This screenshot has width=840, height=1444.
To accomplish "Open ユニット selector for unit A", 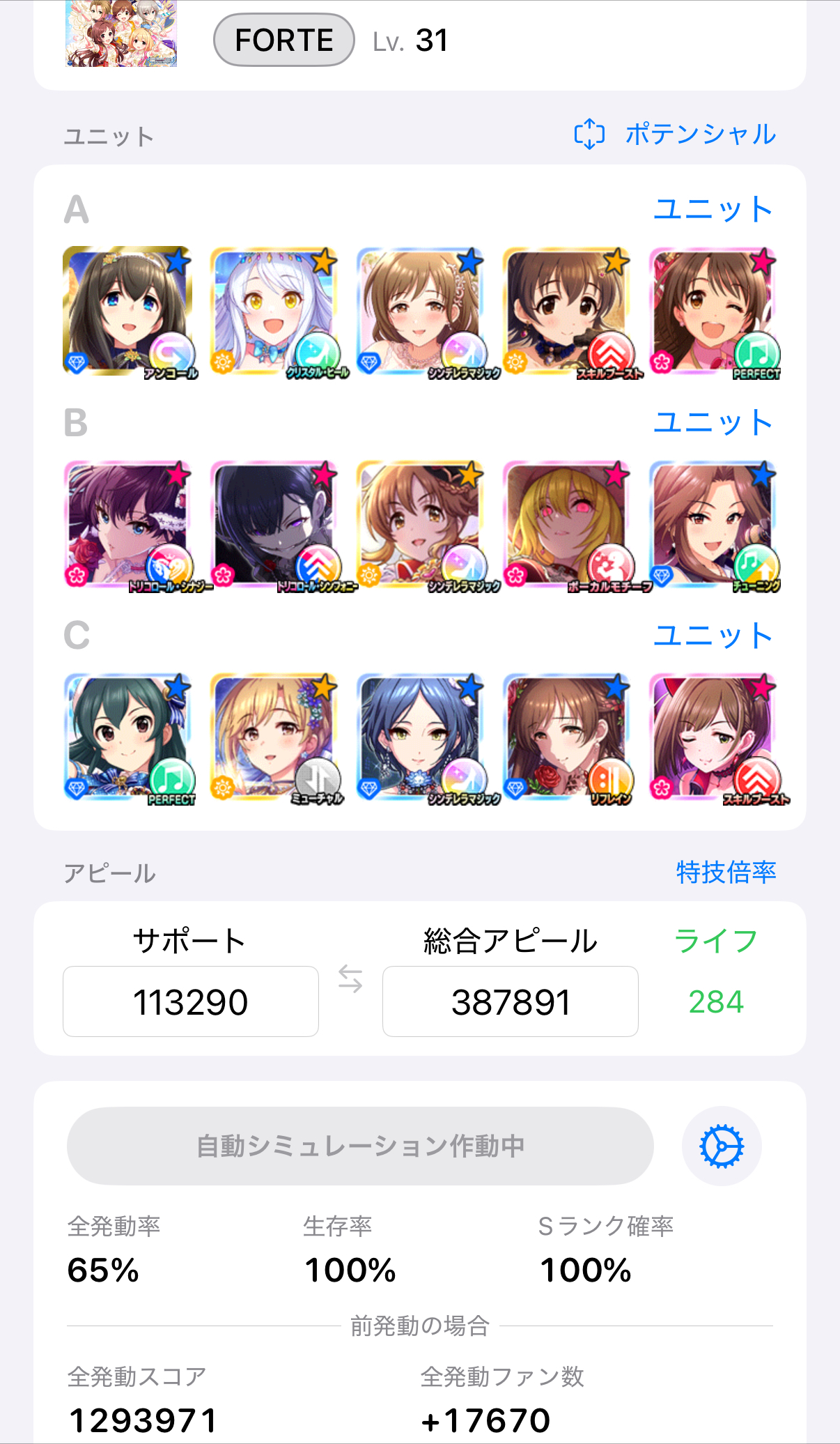I will tap(713, 209).
